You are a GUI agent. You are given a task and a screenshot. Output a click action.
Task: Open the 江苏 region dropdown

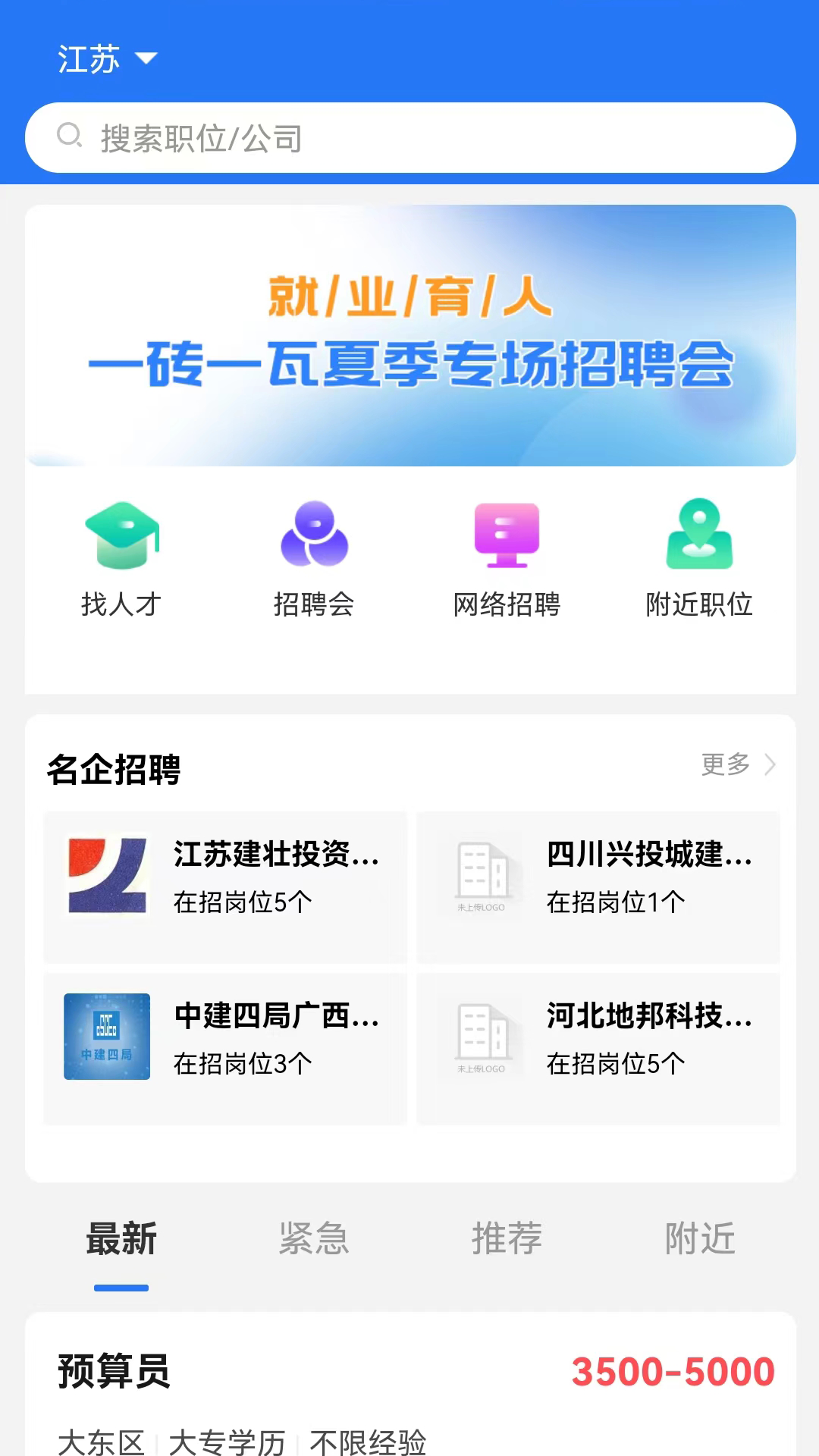[106, 59]
